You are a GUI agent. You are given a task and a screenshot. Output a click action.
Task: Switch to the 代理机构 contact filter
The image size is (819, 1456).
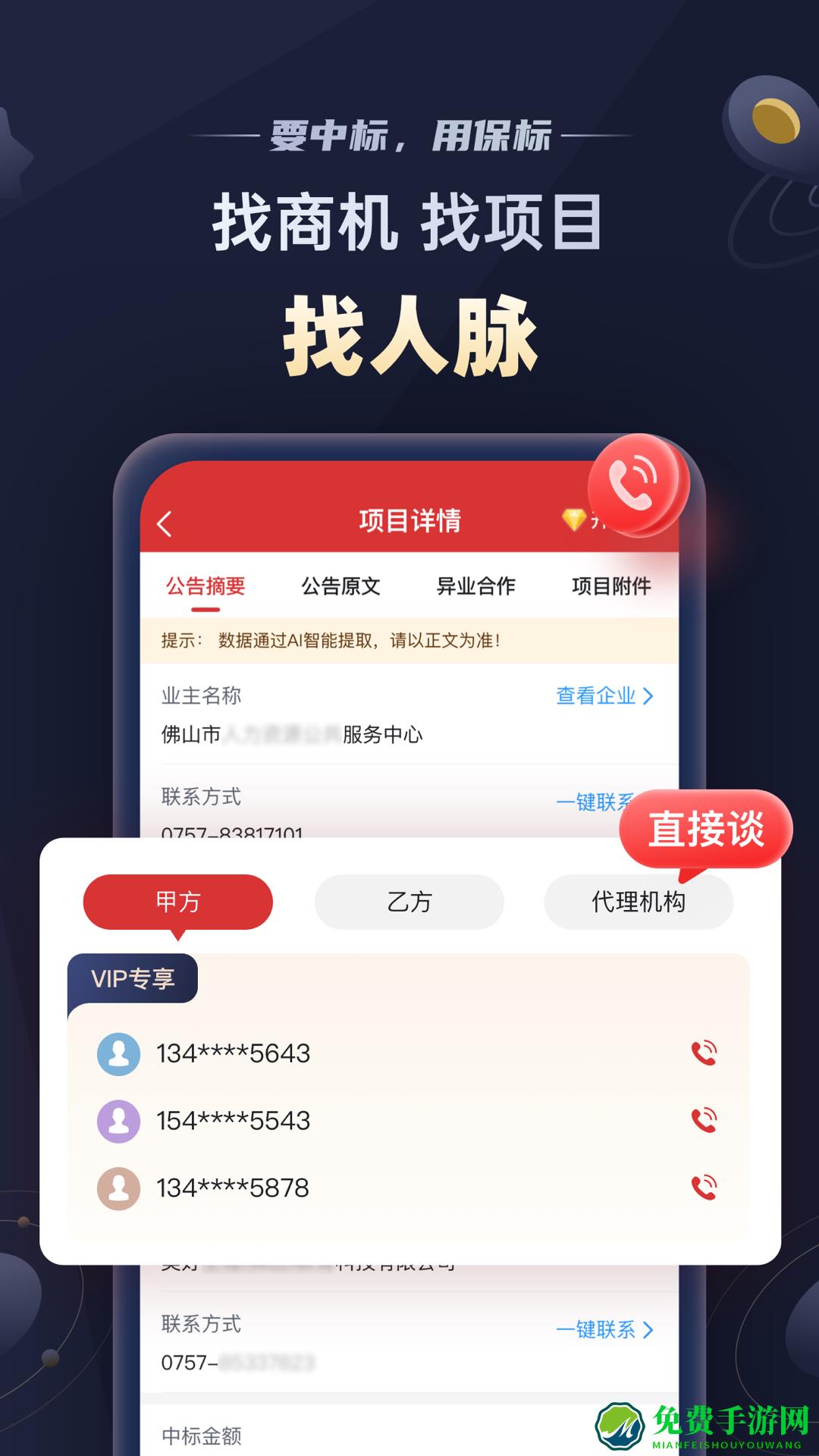[x=638, y=902]
